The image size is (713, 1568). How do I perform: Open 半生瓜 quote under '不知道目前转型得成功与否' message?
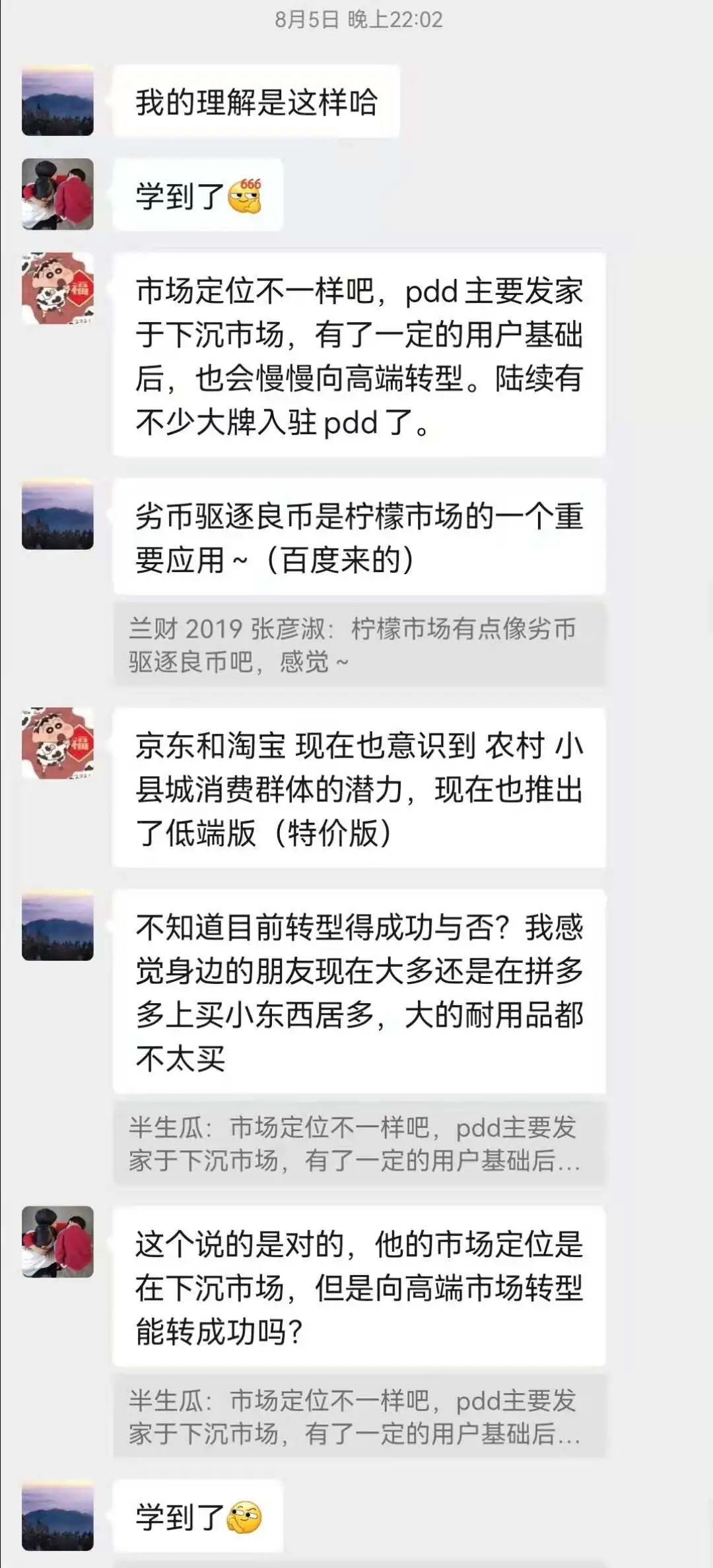358,1143
